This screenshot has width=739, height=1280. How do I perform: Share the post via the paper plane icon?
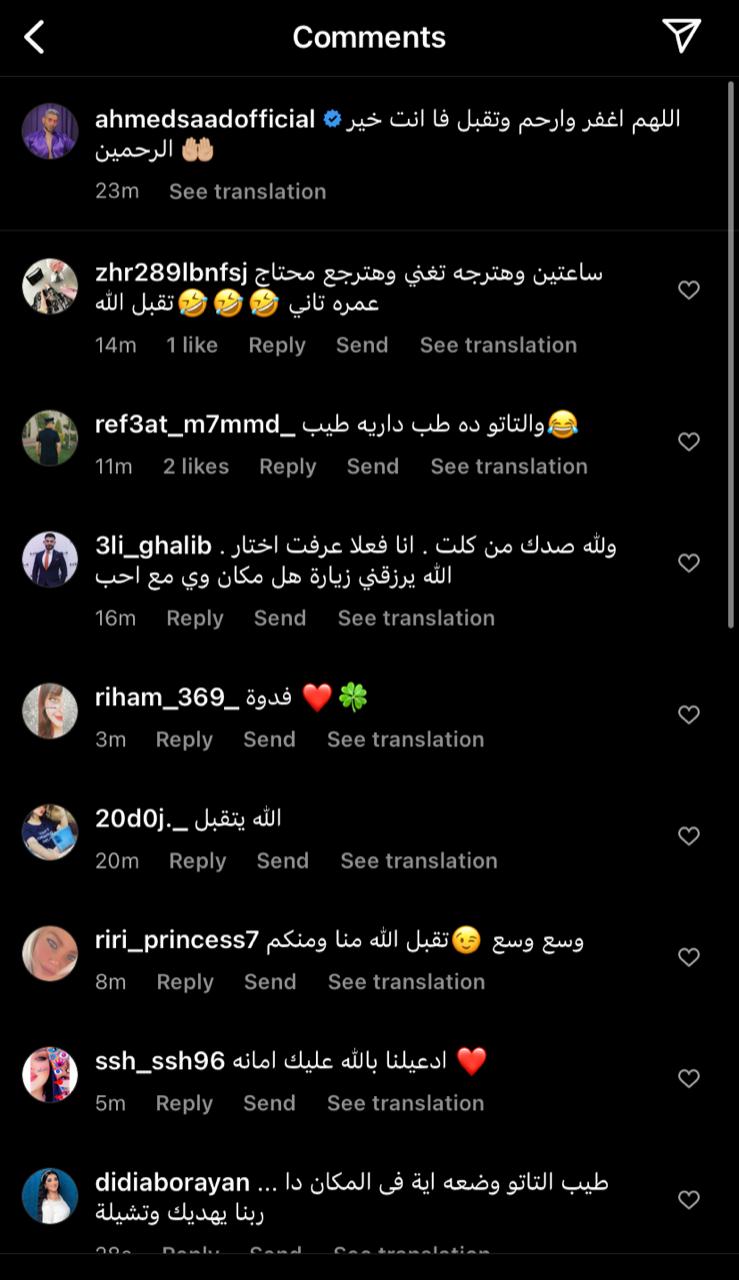click(681, 36)
